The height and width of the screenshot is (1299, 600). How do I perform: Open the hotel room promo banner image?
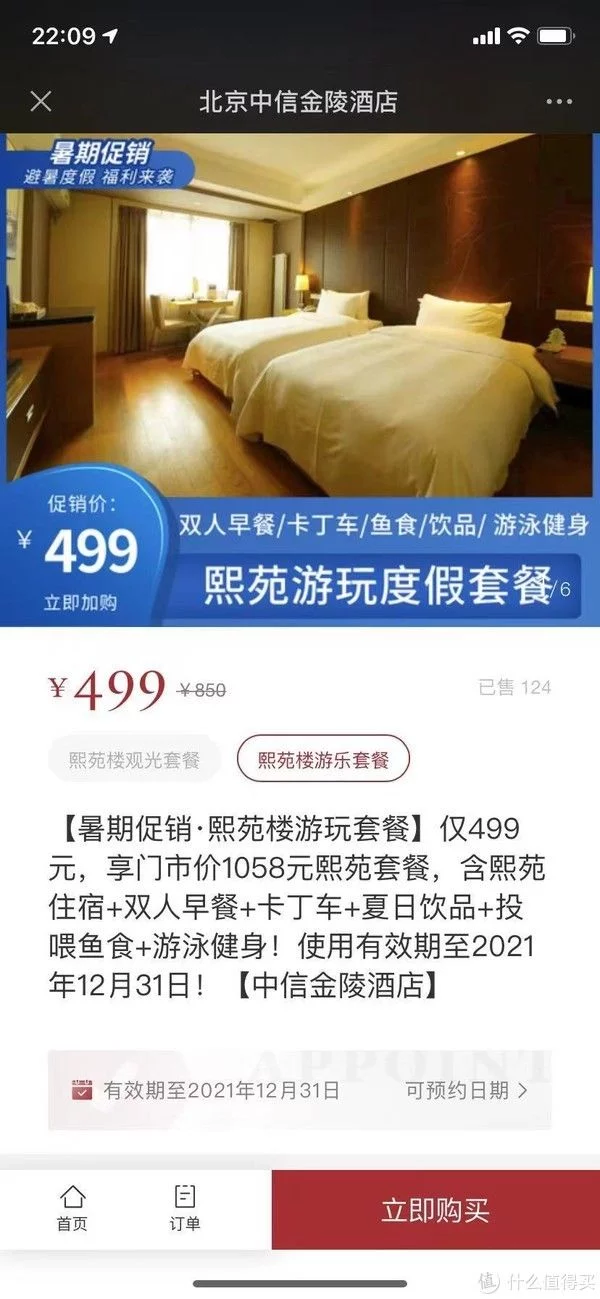pyautogui.click(x=300, y=380)
